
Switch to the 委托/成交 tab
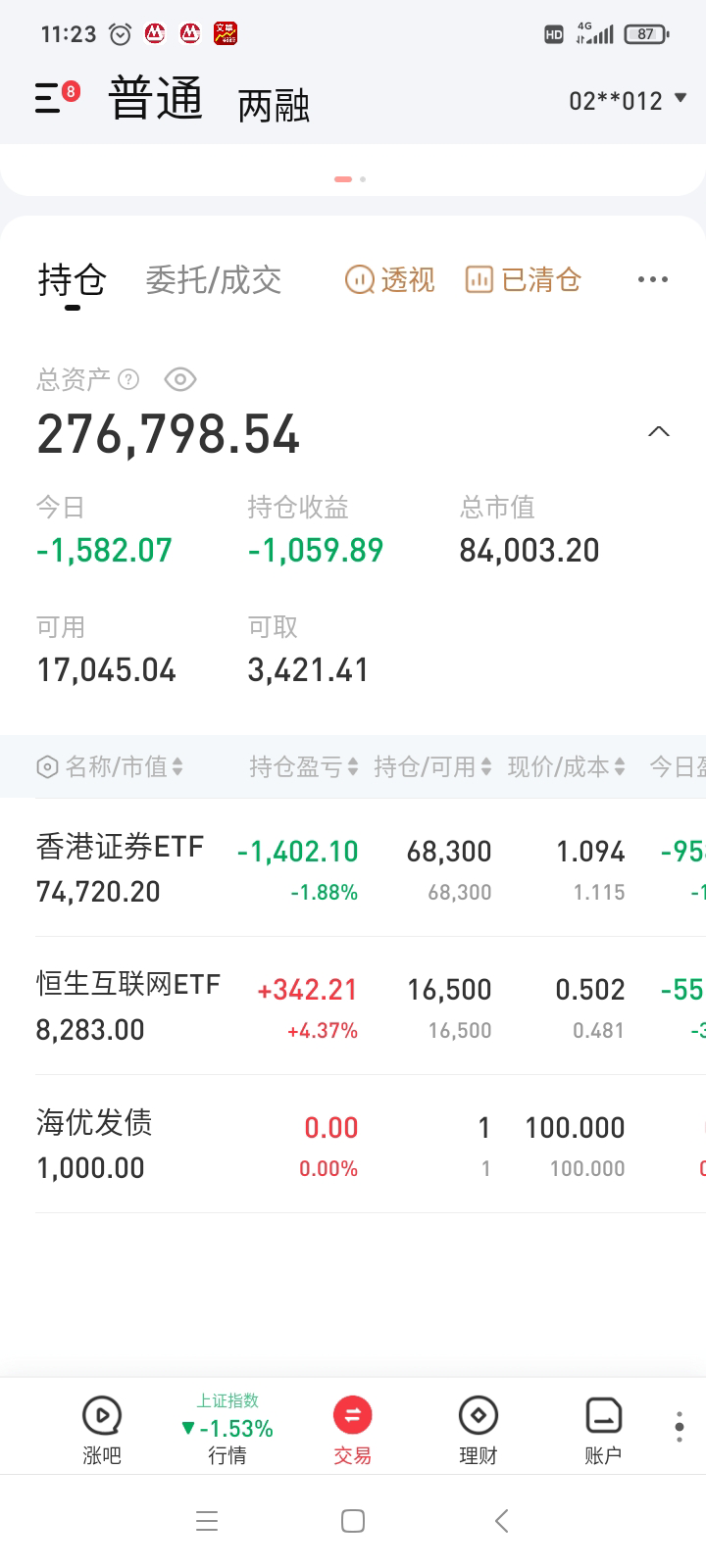[x=214, y=280]
